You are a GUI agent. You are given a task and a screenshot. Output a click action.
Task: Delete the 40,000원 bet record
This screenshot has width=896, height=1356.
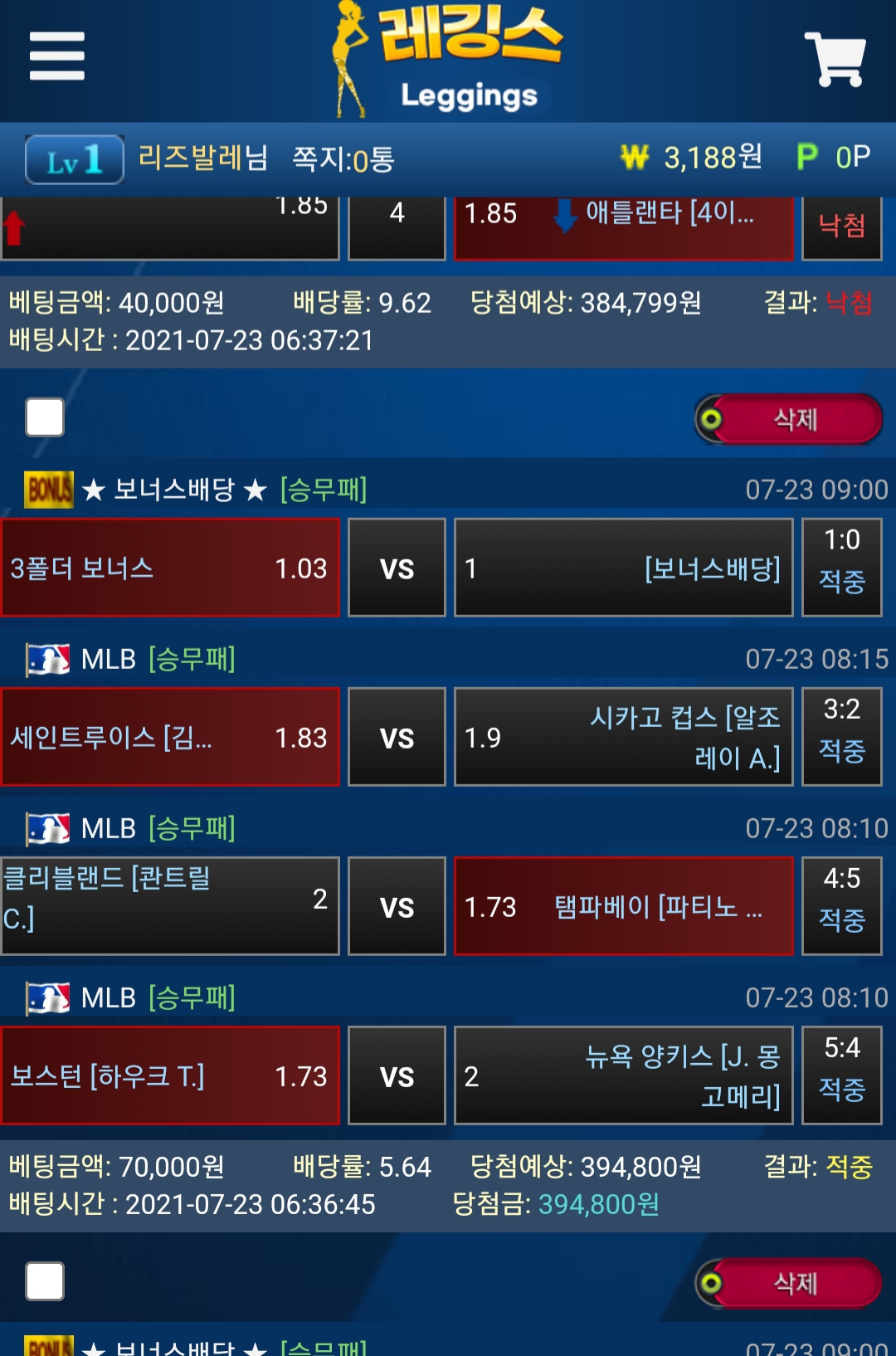[x=789, y=419]
